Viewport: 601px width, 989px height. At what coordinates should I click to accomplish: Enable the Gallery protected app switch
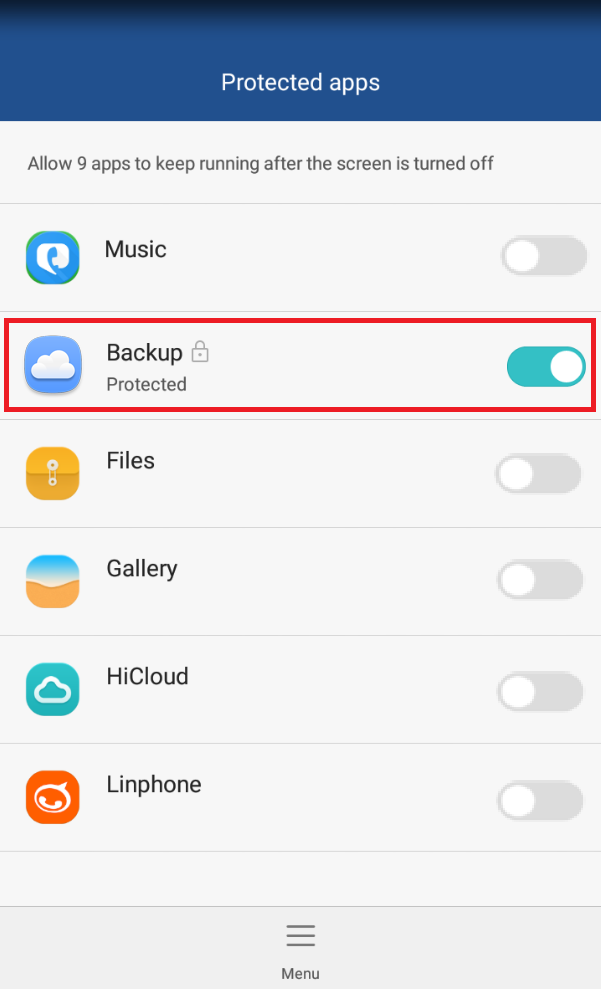540,580
